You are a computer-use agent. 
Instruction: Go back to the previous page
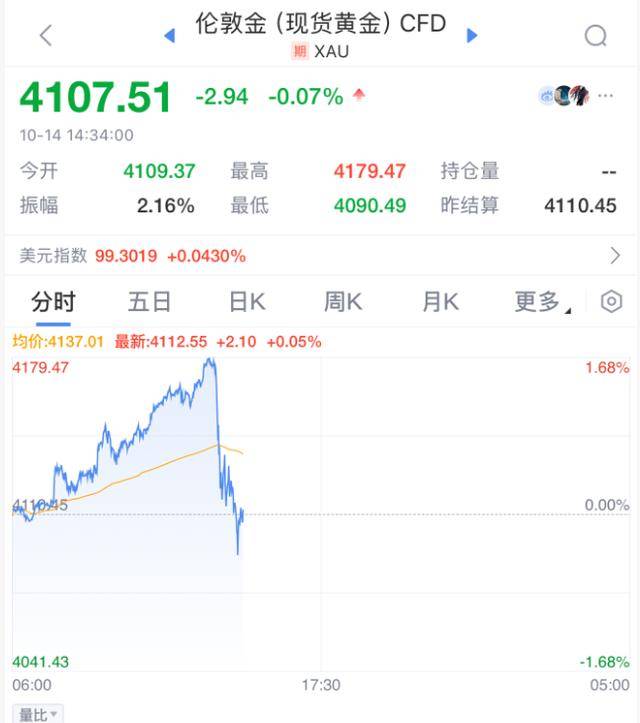coord(45,36)
